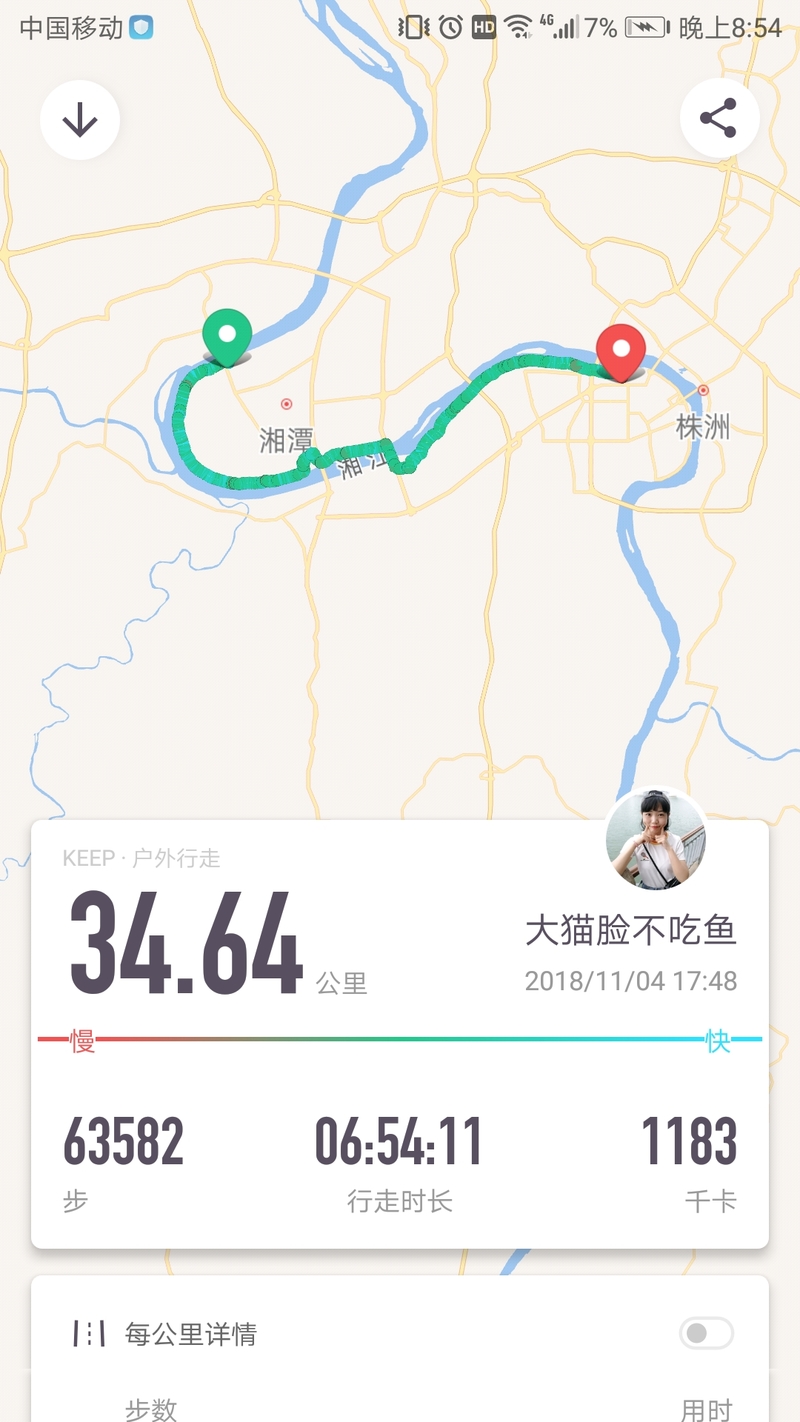800x1422 pixels.
Task: Open the profile photo of 大猫脸不吃鱼
Action: pos(656,840)
